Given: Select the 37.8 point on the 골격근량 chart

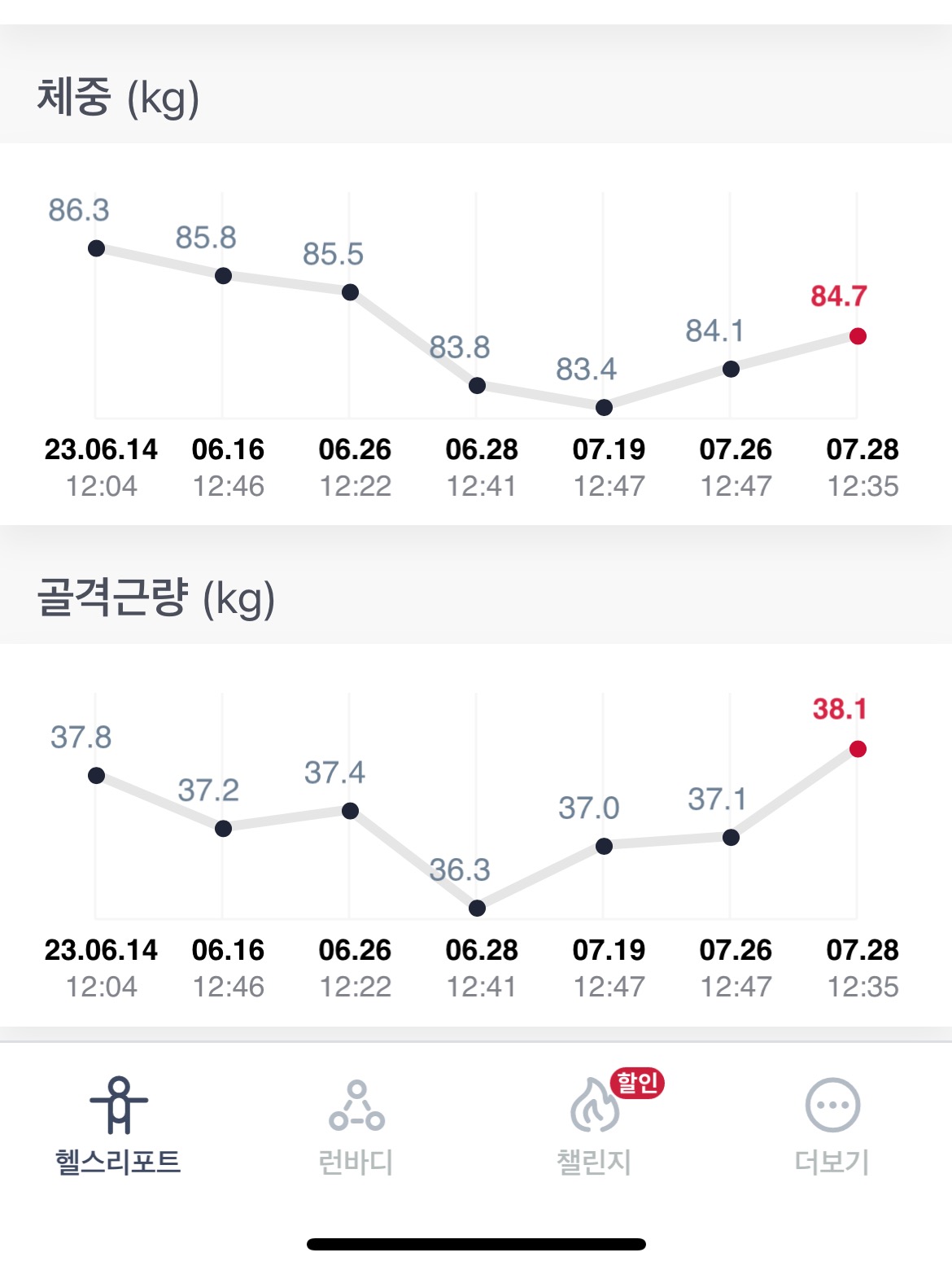Looking at the screenshot, I should [96, 775].
